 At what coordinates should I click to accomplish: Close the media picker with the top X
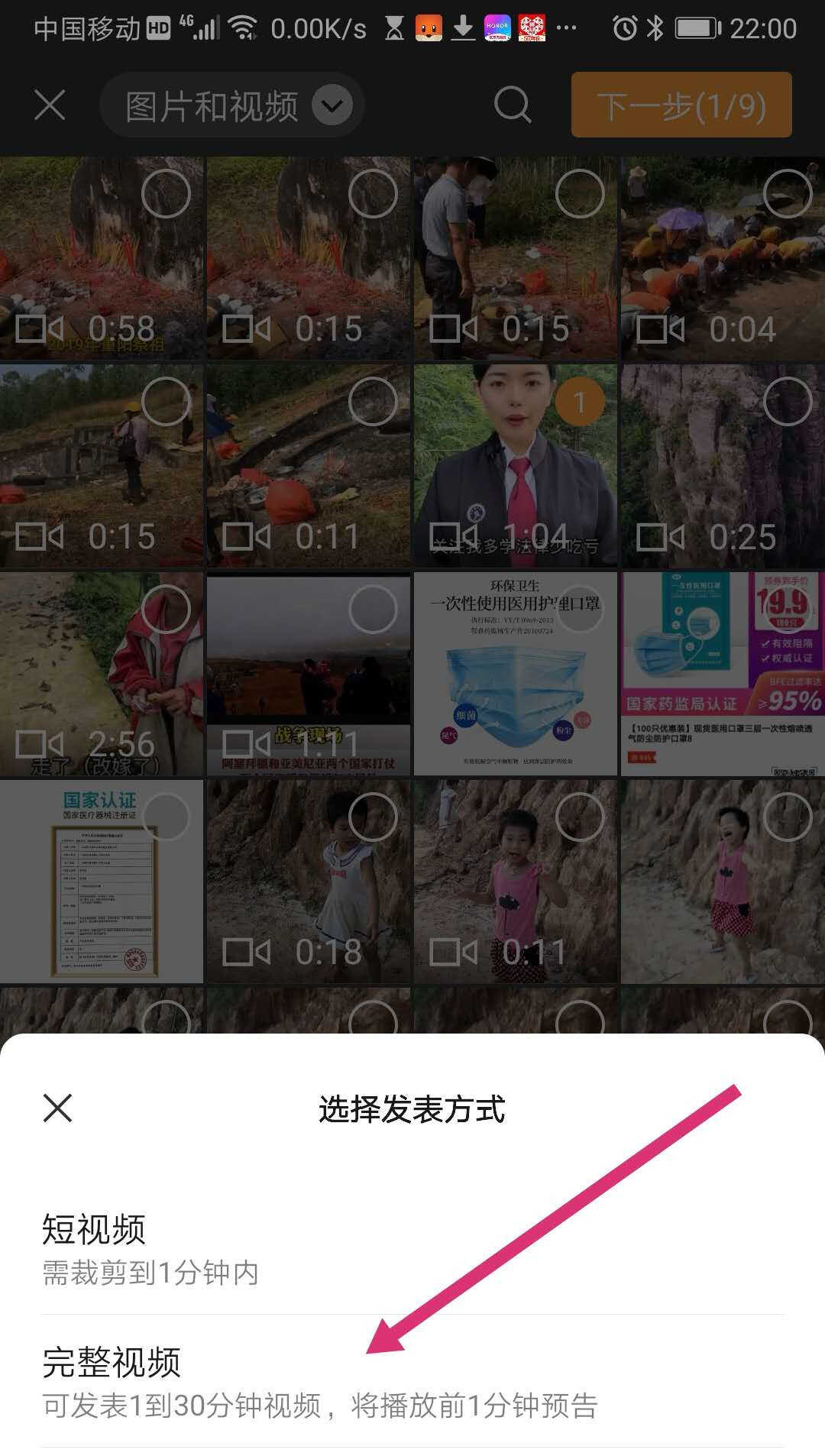pyautogui.click(x=50, y=105)
